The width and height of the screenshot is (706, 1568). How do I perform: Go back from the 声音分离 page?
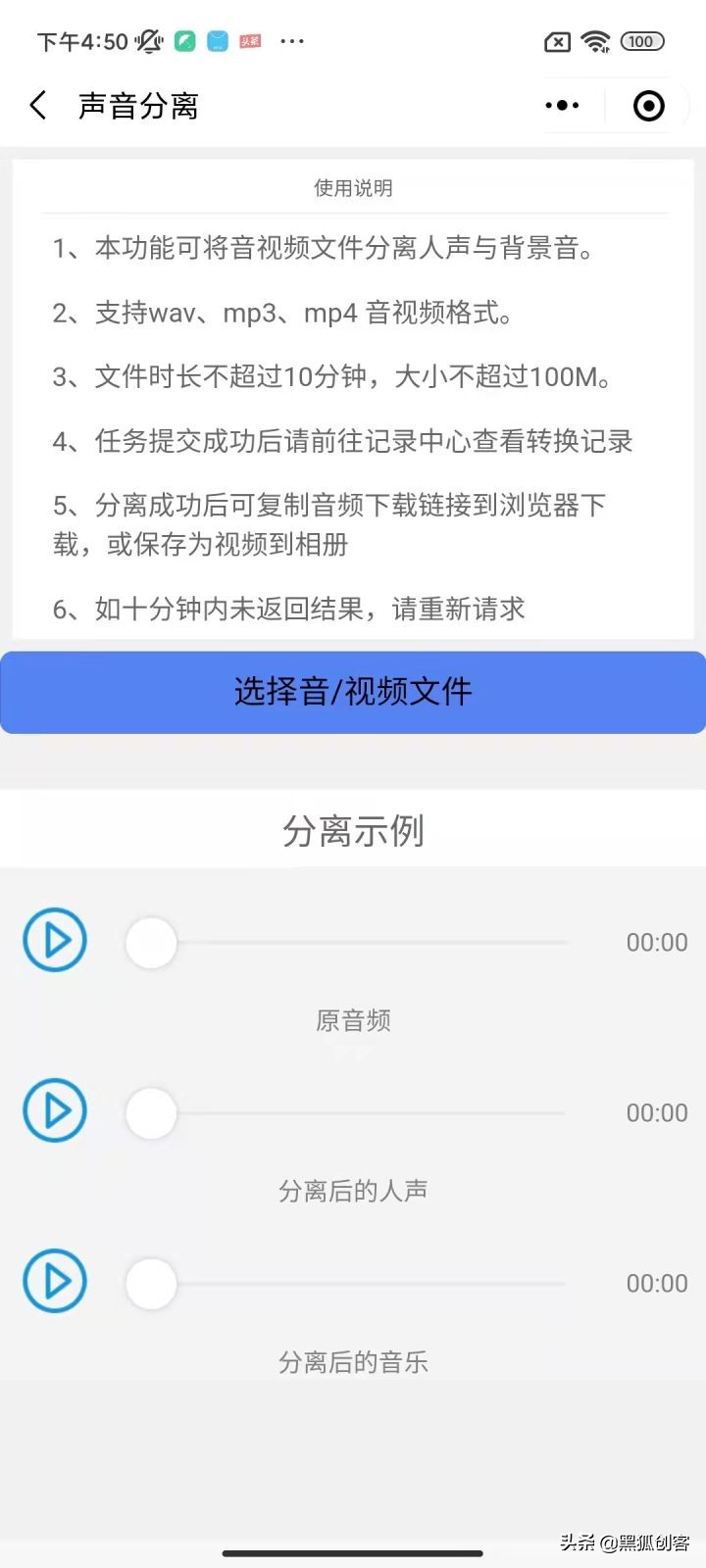click(x=38, y=105)
